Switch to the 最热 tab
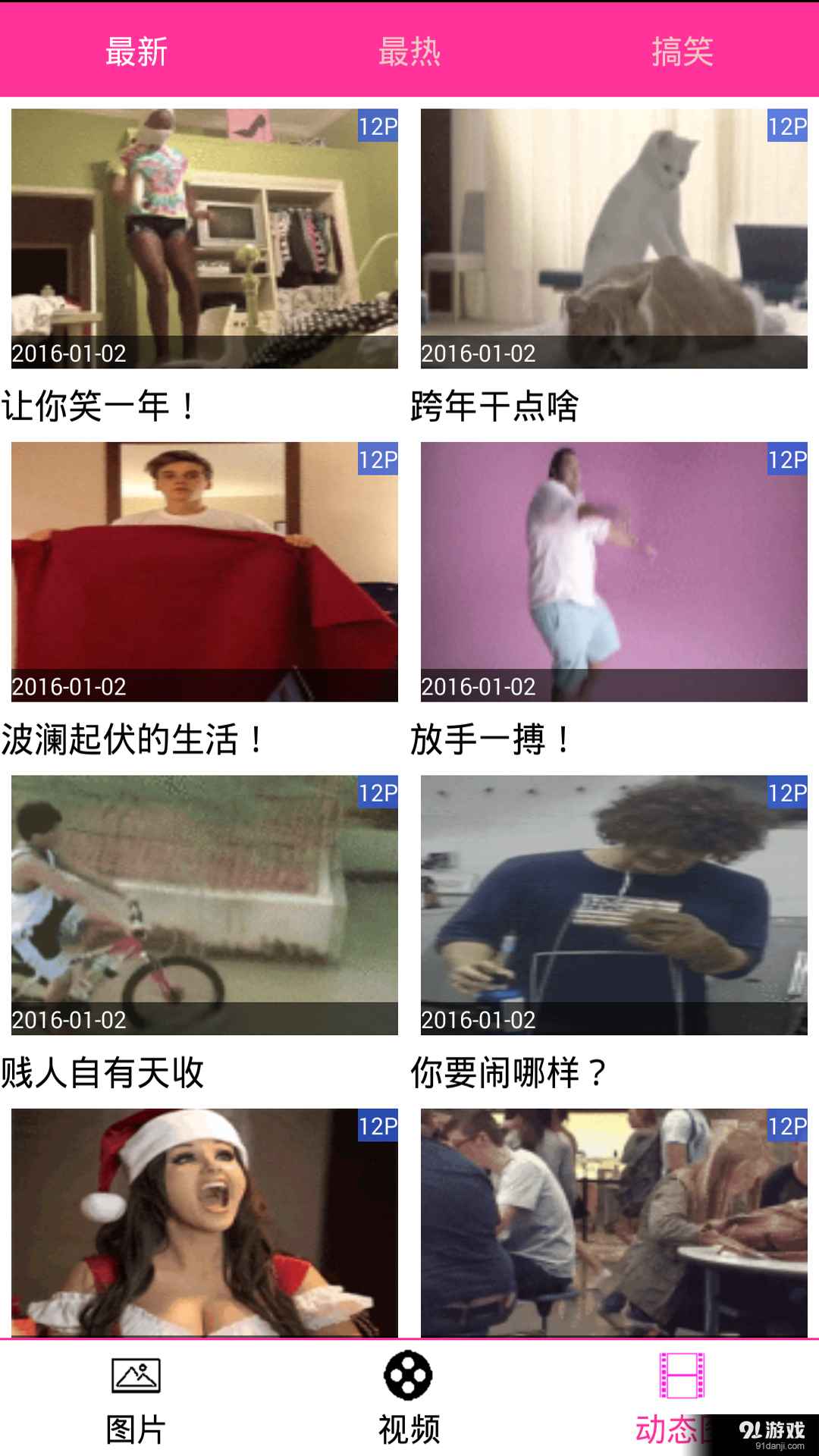Screen dimensions: 819x1456 [x=409, y=52]
